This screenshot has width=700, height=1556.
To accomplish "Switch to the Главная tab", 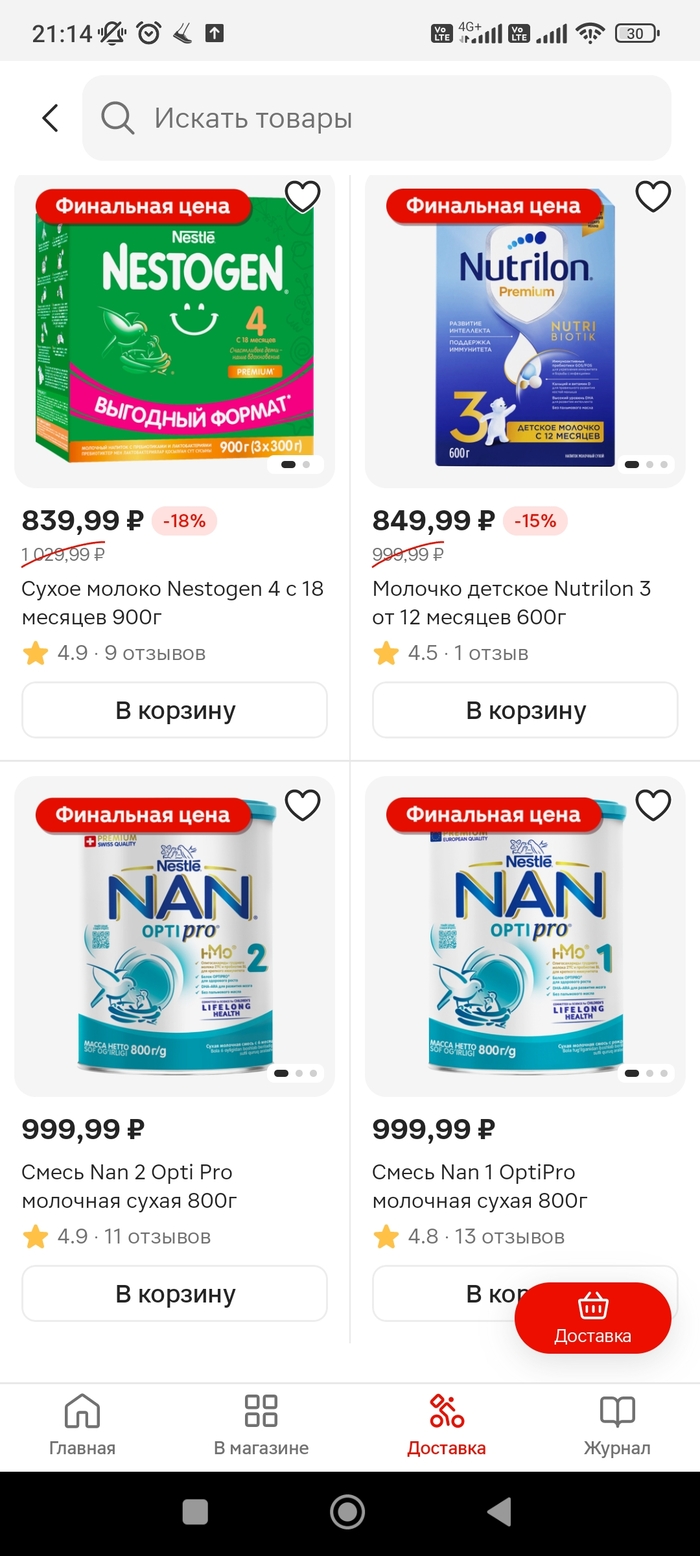I will pyautogui.click(x=82, y=1426).
